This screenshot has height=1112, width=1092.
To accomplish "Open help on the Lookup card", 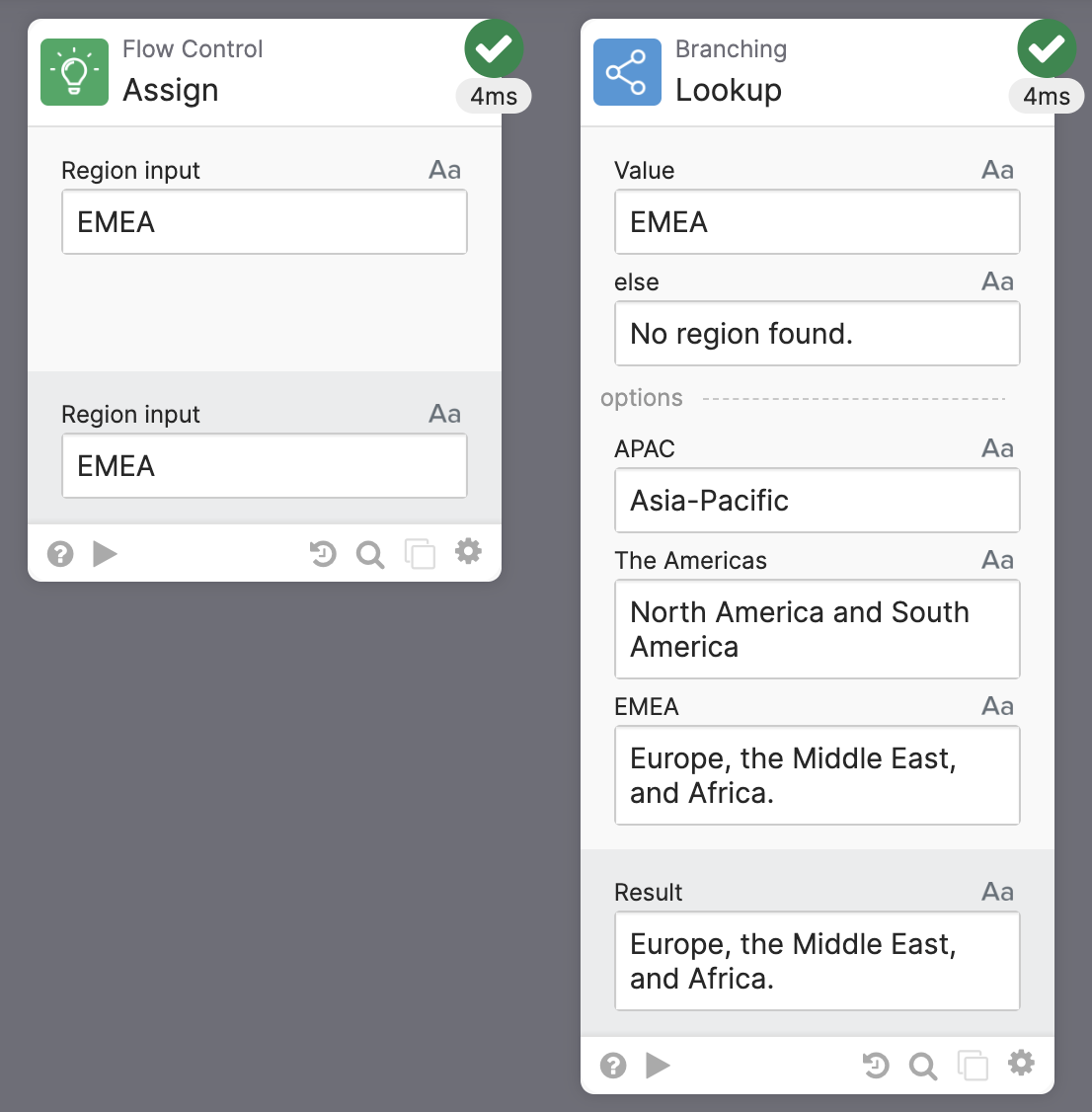I will [613, 1066].
